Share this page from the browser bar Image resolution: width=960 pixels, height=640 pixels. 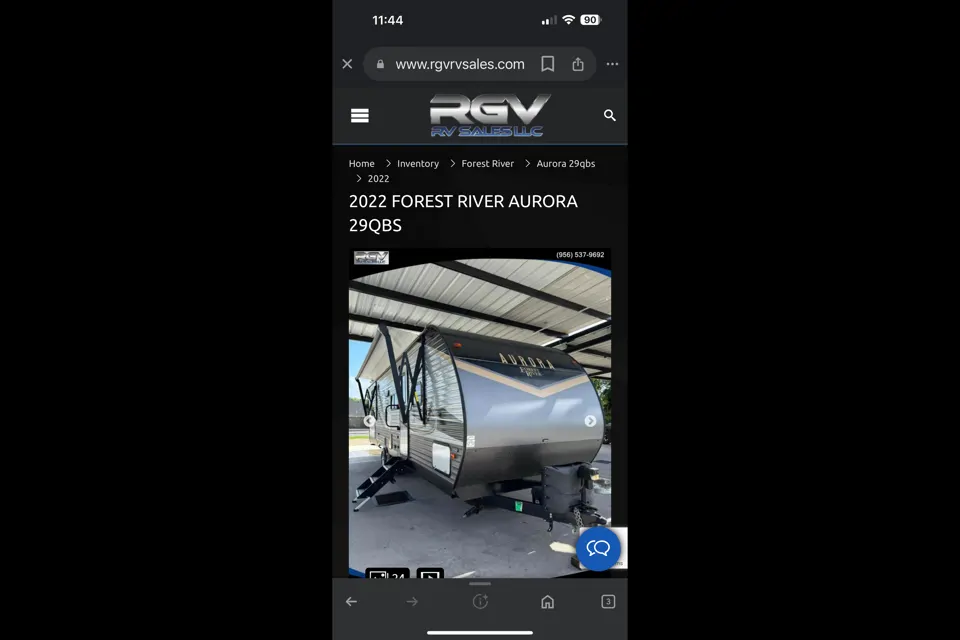[x=578, y=64]
